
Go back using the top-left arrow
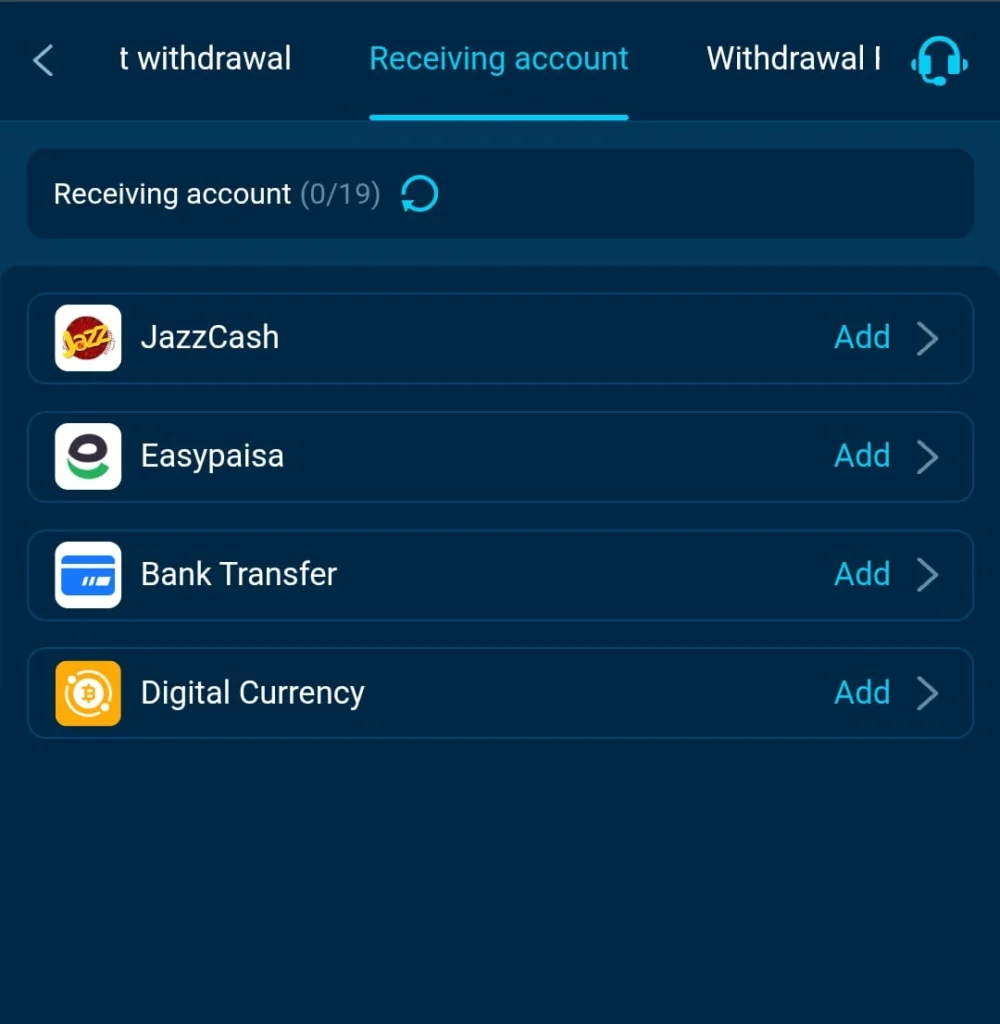point(43,60)
